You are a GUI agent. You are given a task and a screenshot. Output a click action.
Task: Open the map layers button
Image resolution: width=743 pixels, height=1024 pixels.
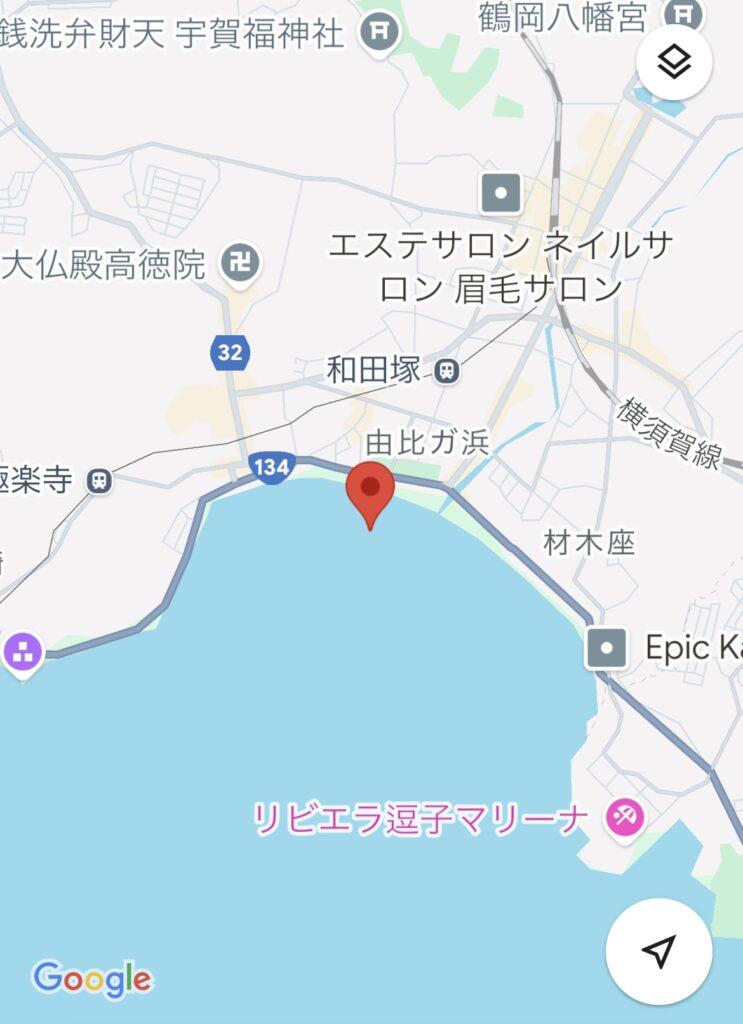click(674, 62)
